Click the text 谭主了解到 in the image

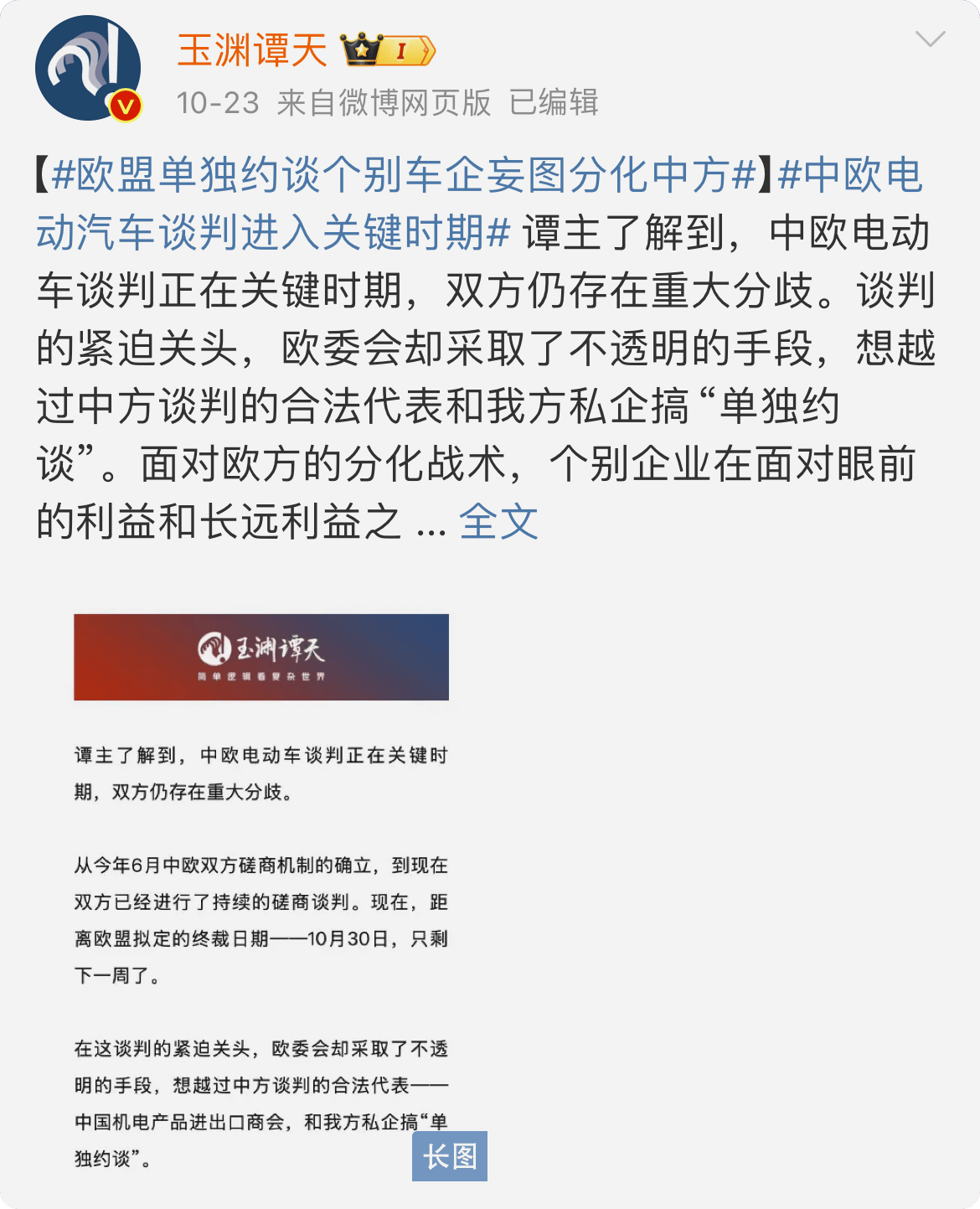tap(126, 754)
